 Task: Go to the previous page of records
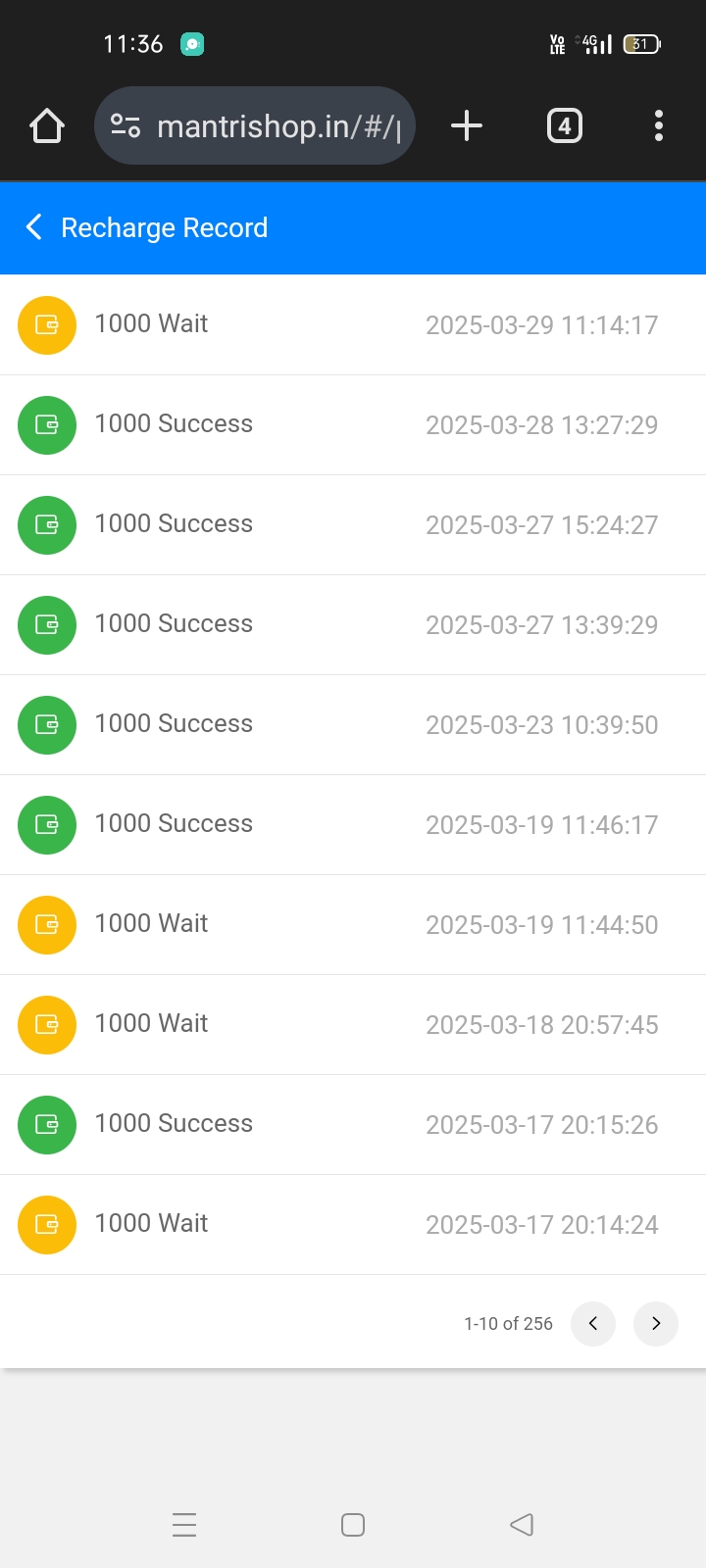tap(593, 1323)
